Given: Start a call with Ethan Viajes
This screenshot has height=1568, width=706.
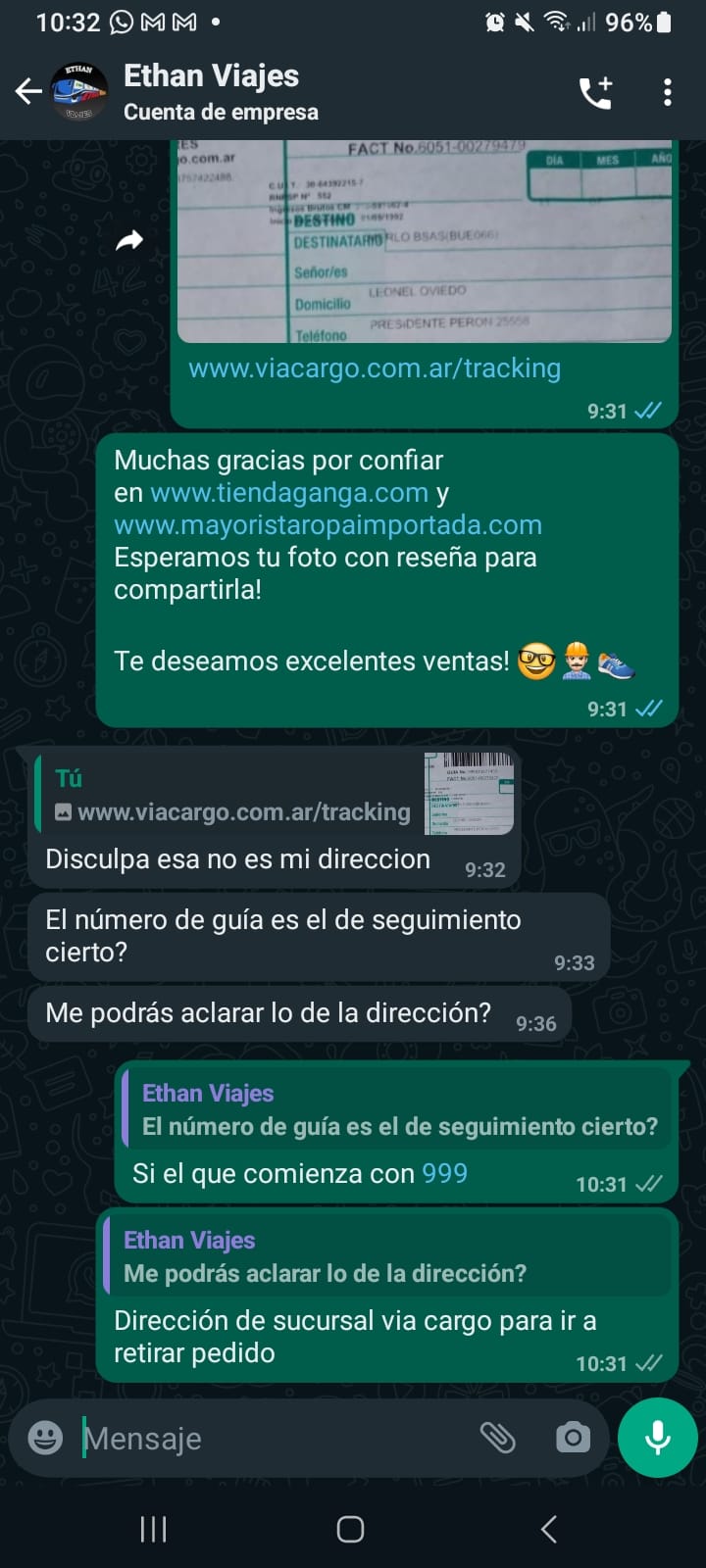Looking at the screenshot, I should point(595,92).
